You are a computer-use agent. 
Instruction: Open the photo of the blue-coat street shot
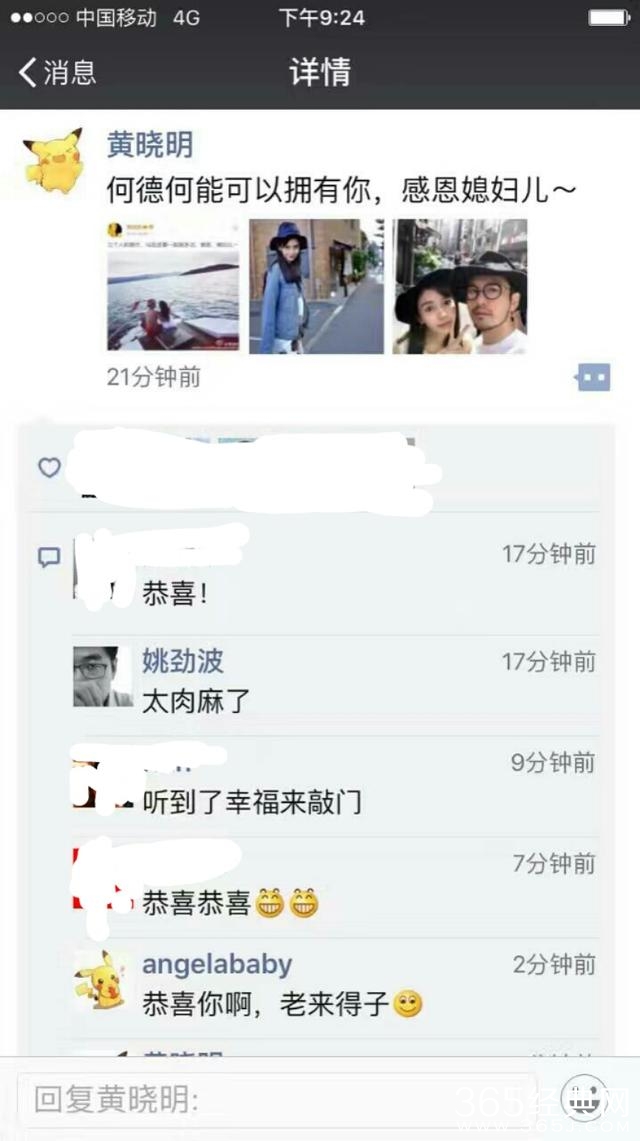tap(316, 286)
